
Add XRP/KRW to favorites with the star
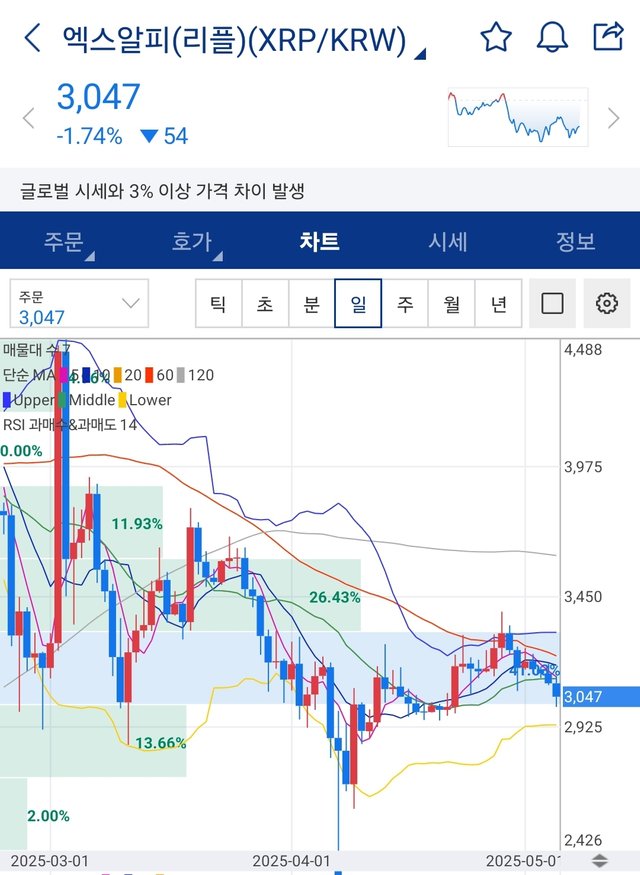click(496, 38)
